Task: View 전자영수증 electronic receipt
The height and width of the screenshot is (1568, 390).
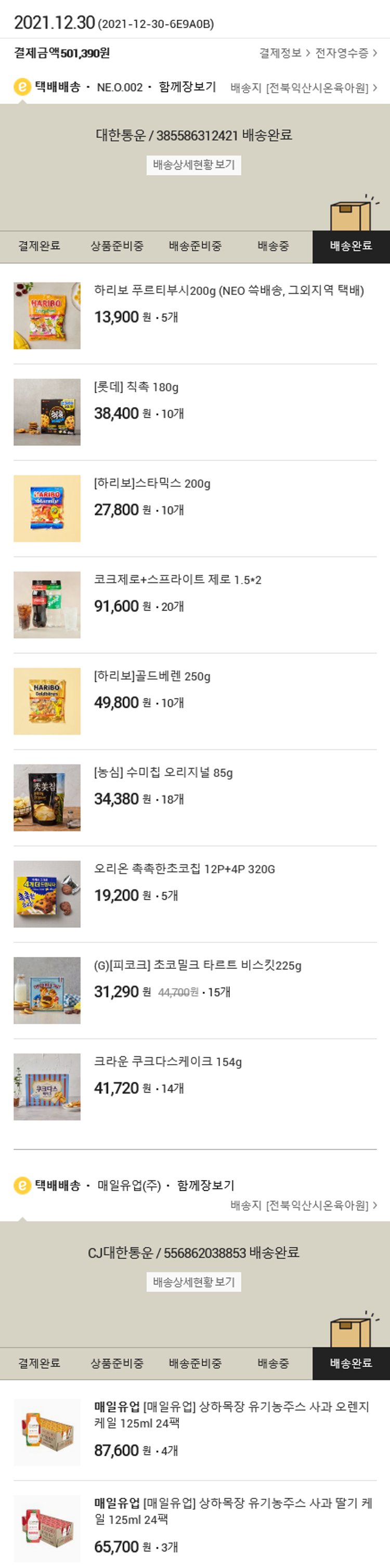Action: (x=345, y=53)
